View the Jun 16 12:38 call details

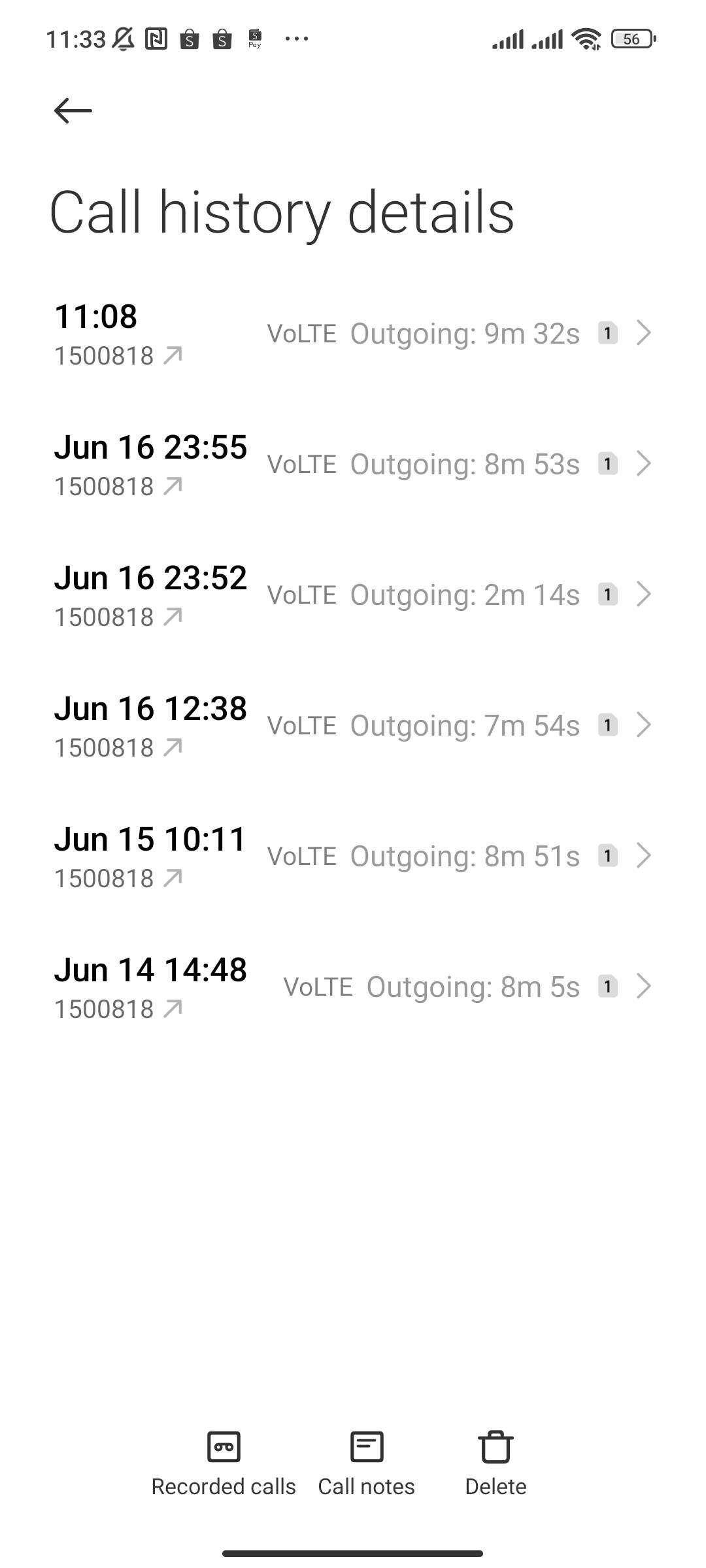coord(353,726)
